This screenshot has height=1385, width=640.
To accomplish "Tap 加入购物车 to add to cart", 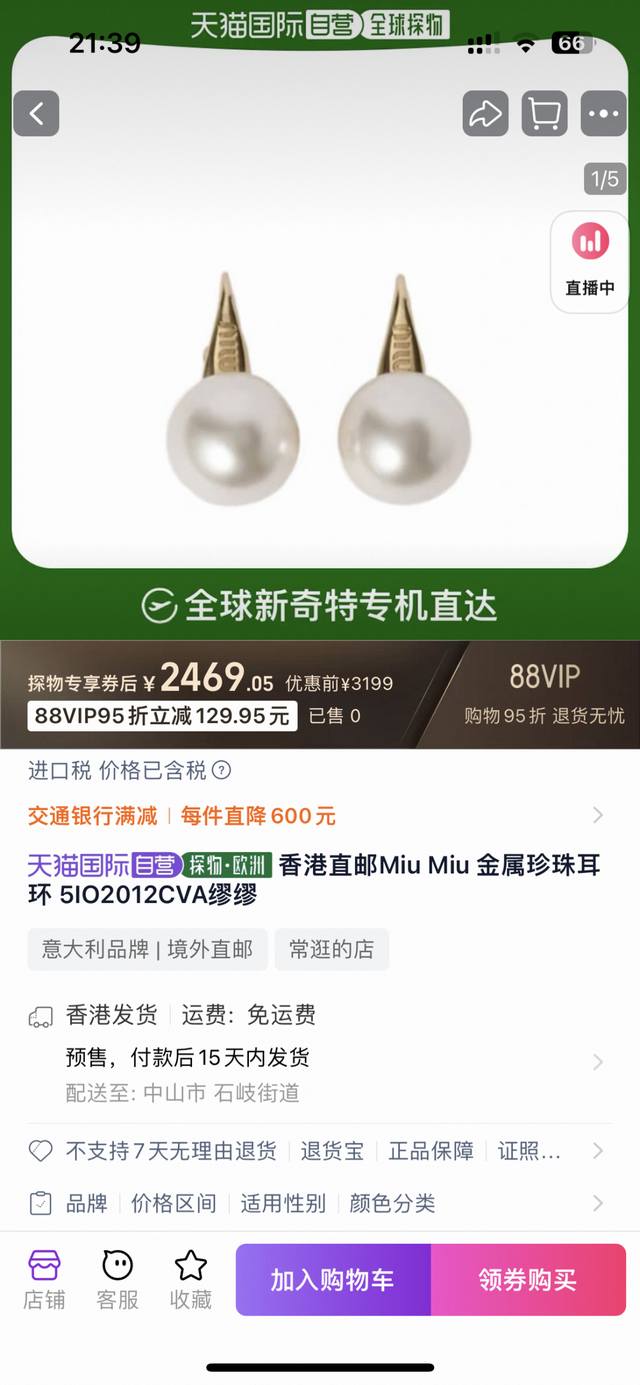I will (333, 1280).
